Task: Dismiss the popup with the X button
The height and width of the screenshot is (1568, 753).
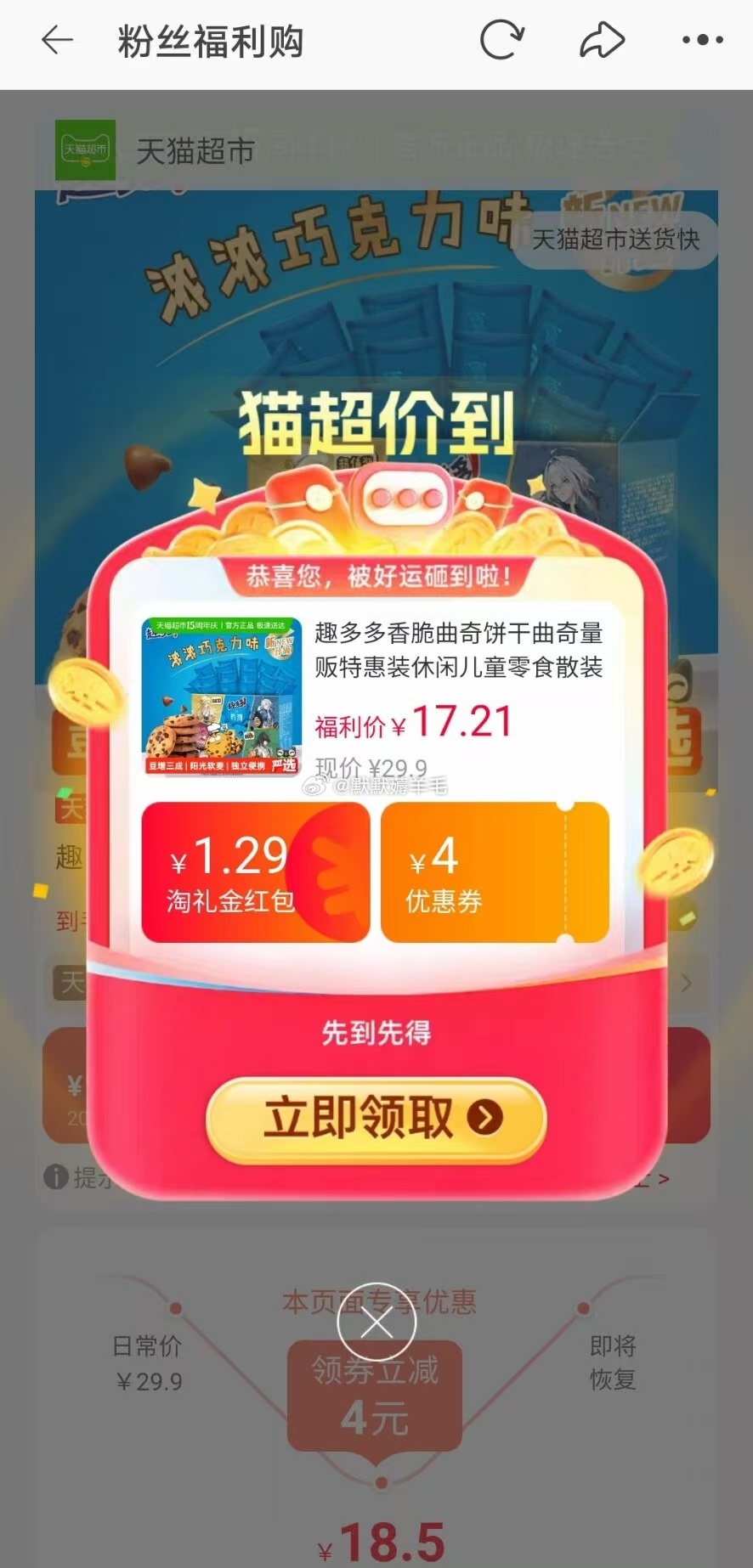Action: (376, 1323)
